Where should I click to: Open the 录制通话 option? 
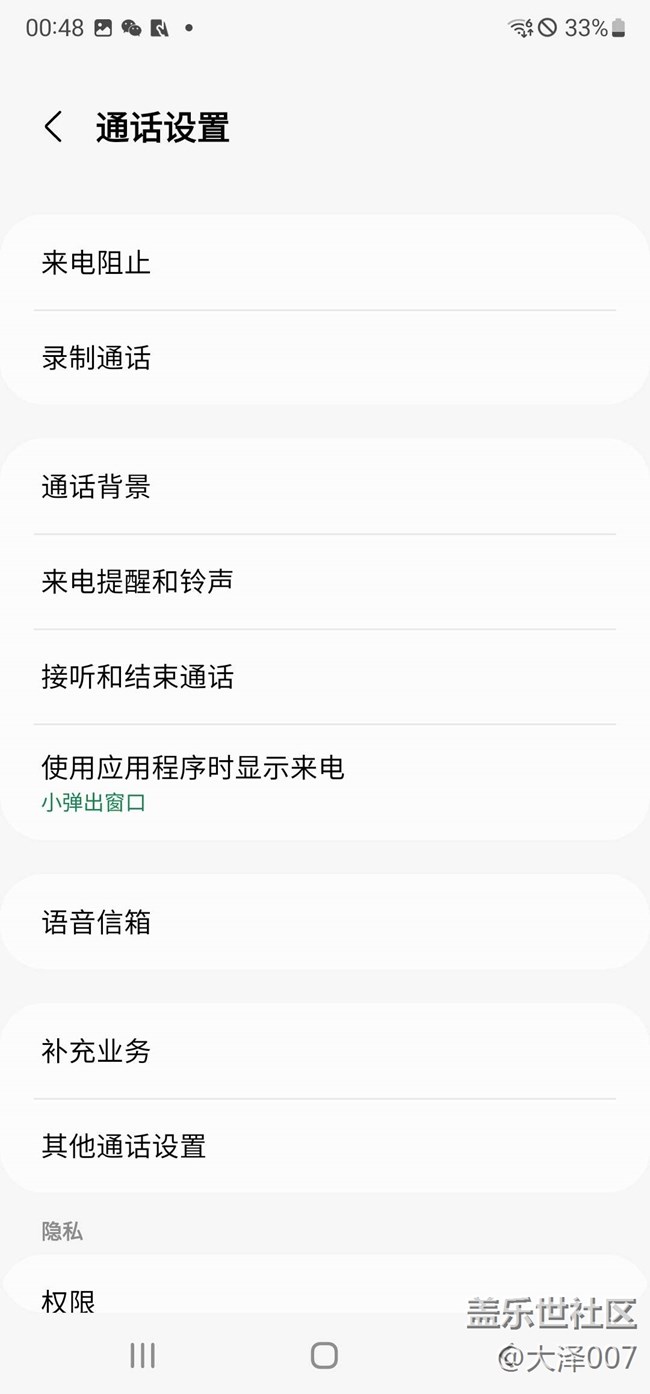tap(324, 358)
